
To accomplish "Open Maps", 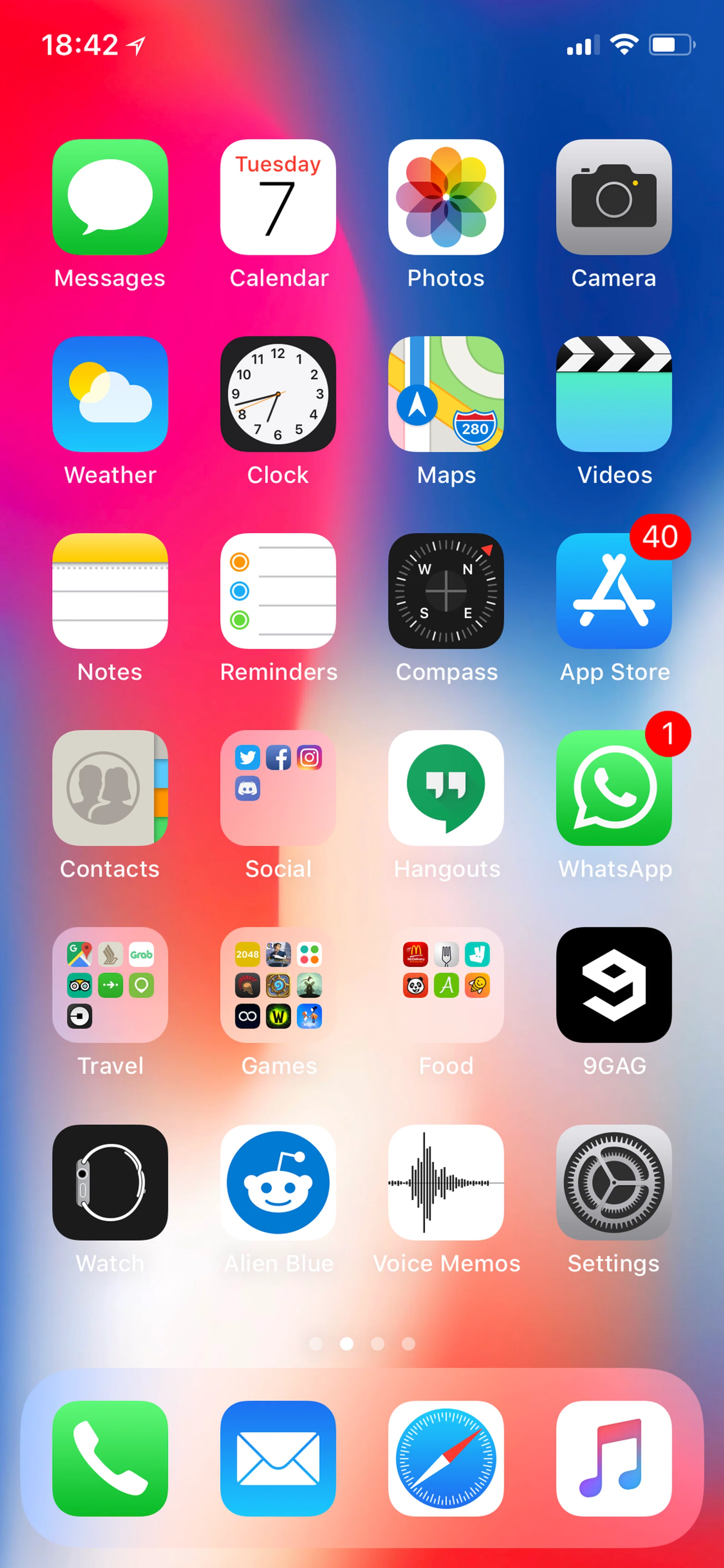I will pyautogui.click(x=446, y=394).
